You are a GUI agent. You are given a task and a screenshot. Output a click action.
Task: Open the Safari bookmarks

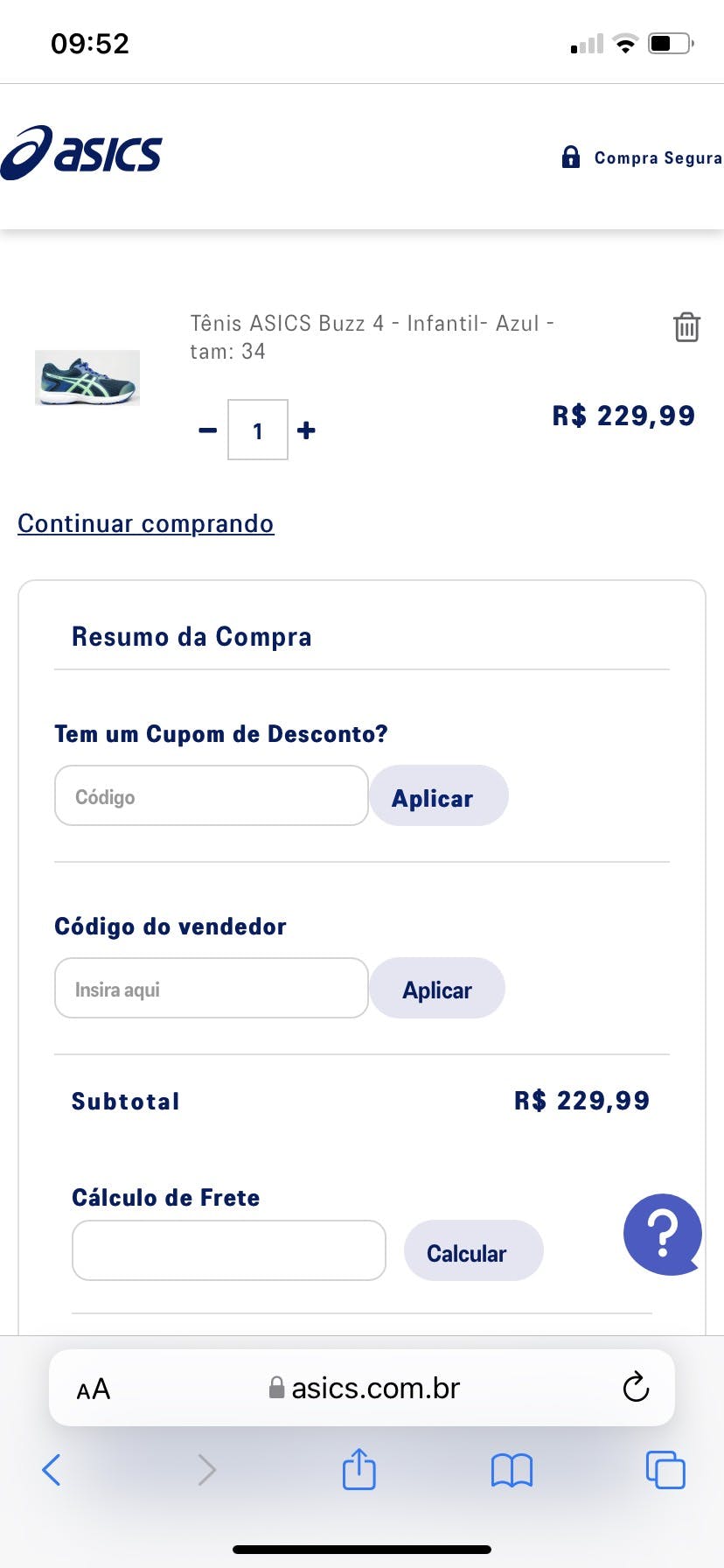point(512,1470)
